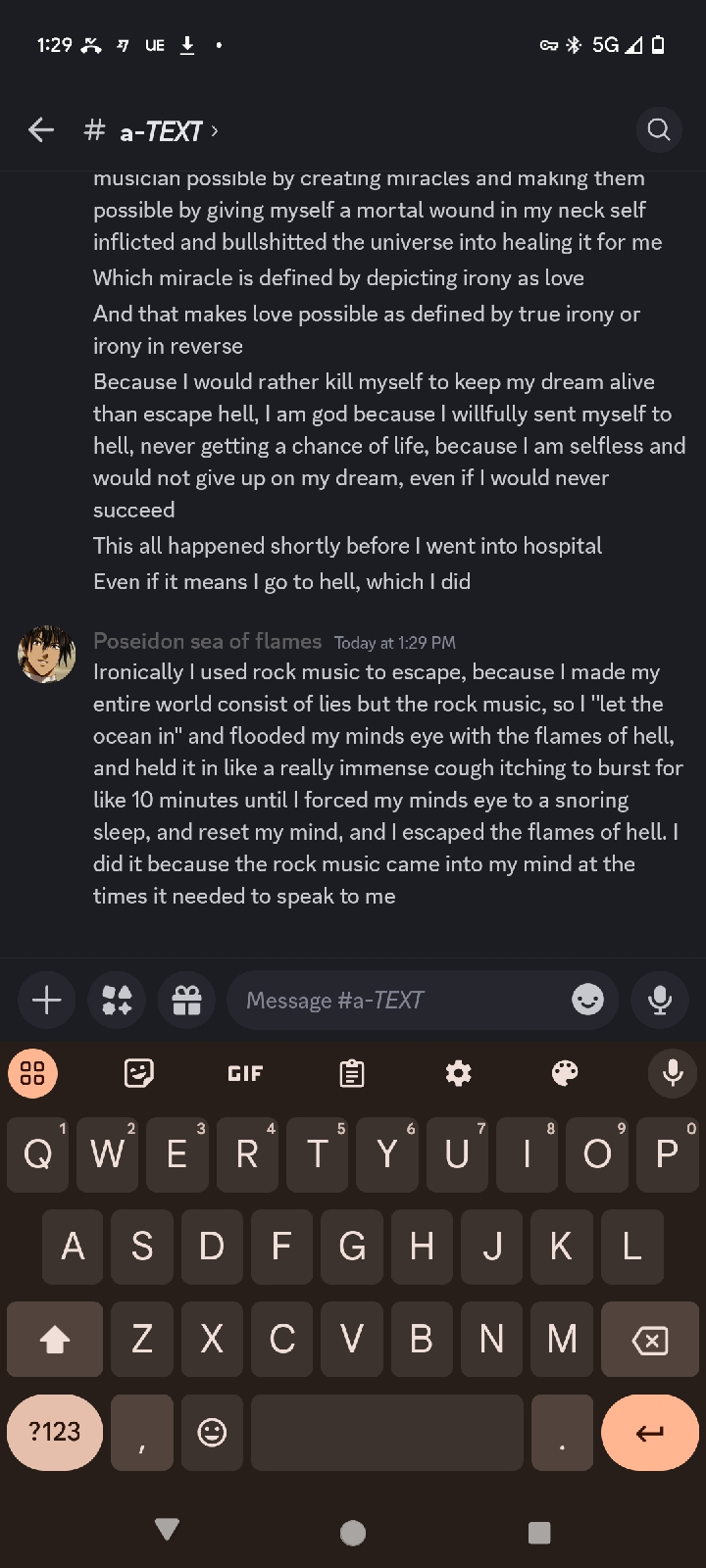The height and width of the screenshot is (1568, 706).
Task: Open the keyboard sticker panel
Action: pyautogui.click(x=139, y=1073)
